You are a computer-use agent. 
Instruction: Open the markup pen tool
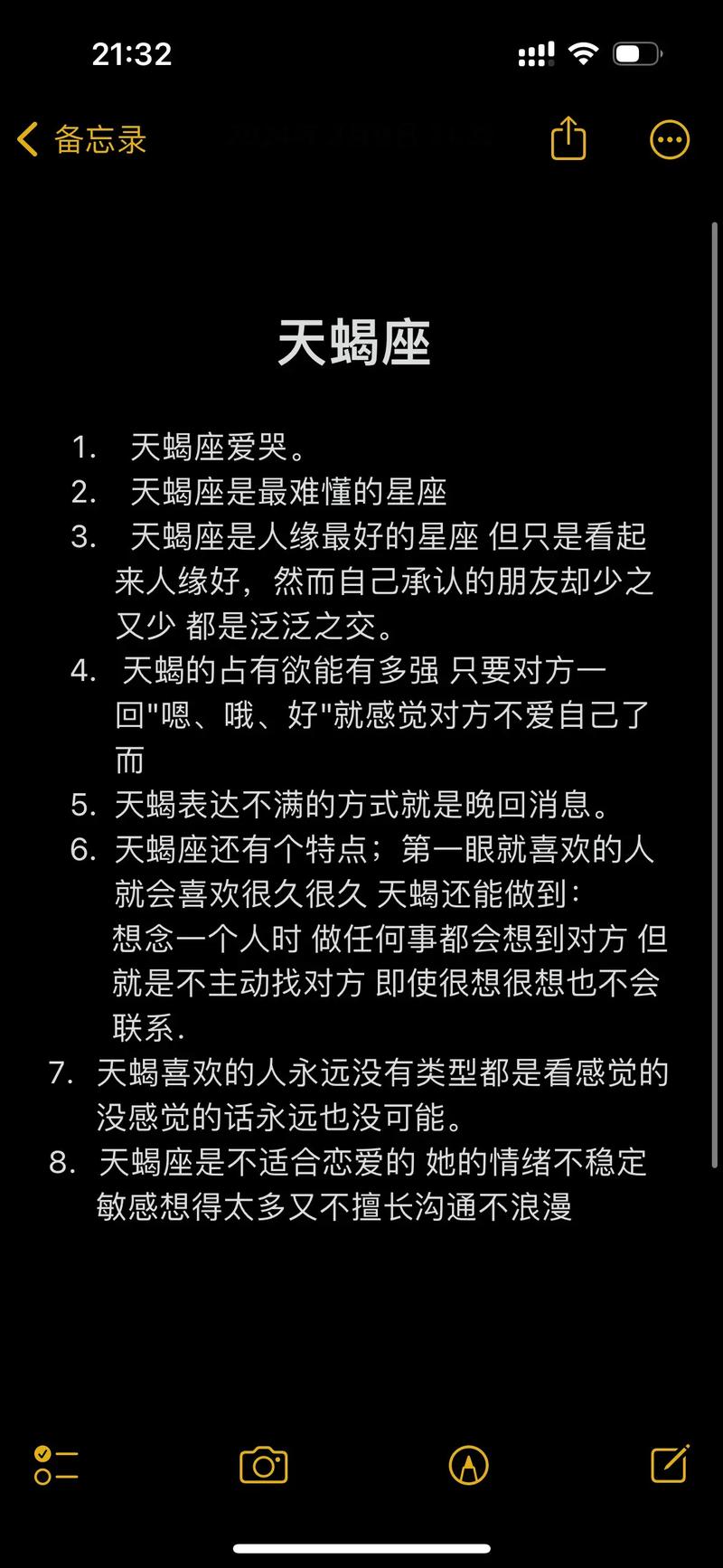tap(468, 1464)
